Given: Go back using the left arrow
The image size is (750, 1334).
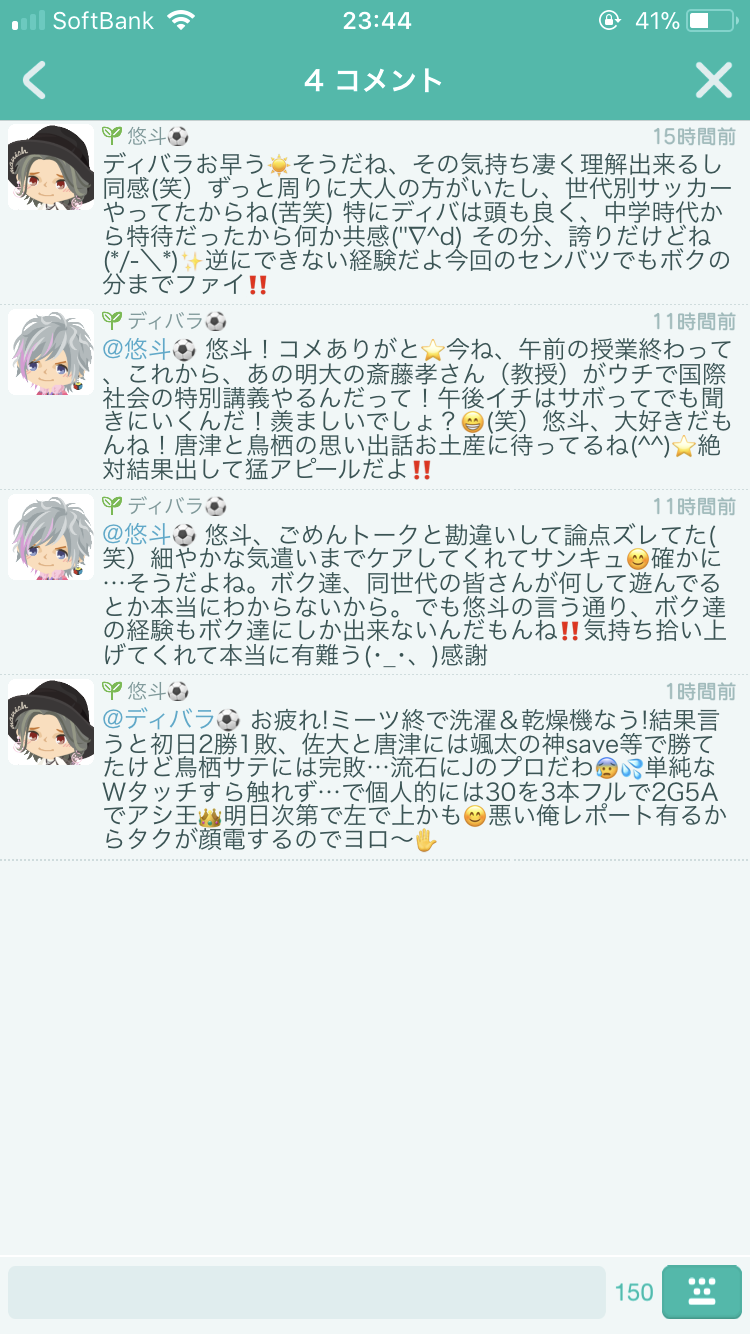Looking at the screenshot, I should coord(35,80).
